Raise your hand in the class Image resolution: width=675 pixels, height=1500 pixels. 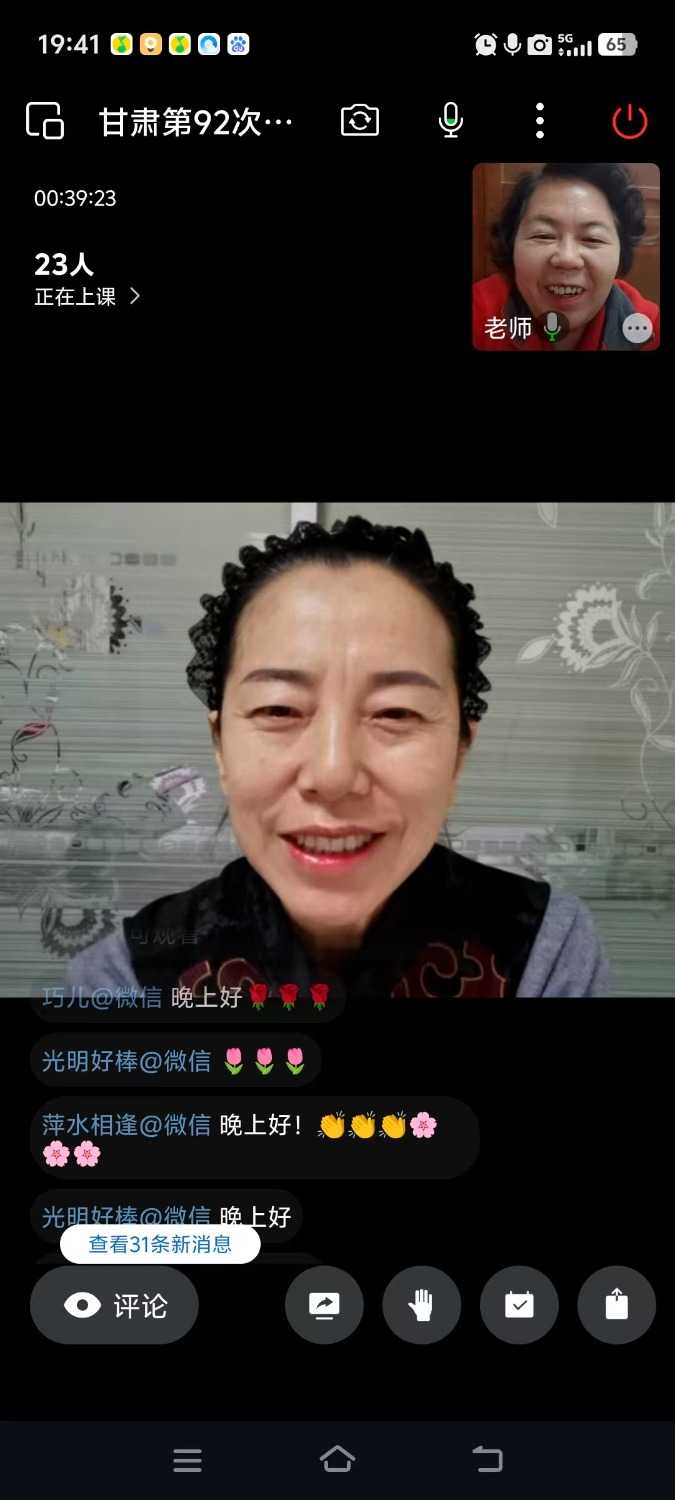[x=422, y=1305]
